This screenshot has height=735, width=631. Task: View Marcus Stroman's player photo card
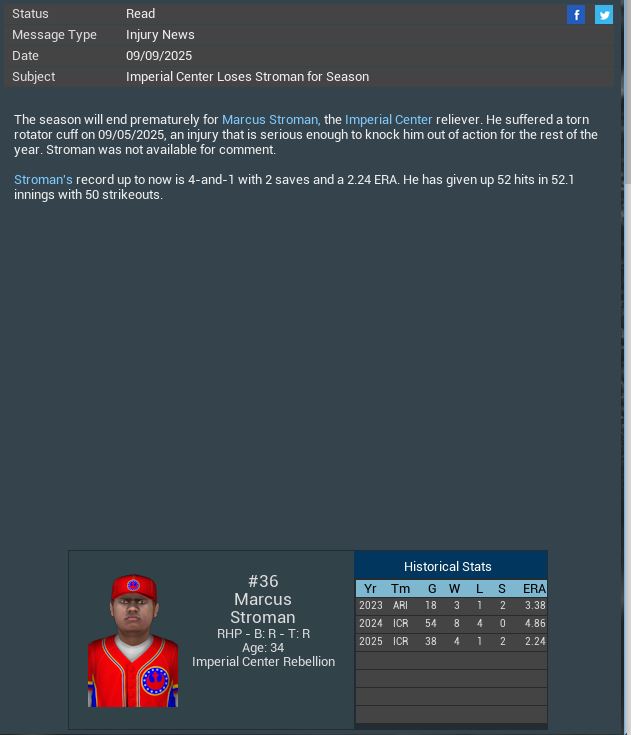133,641
